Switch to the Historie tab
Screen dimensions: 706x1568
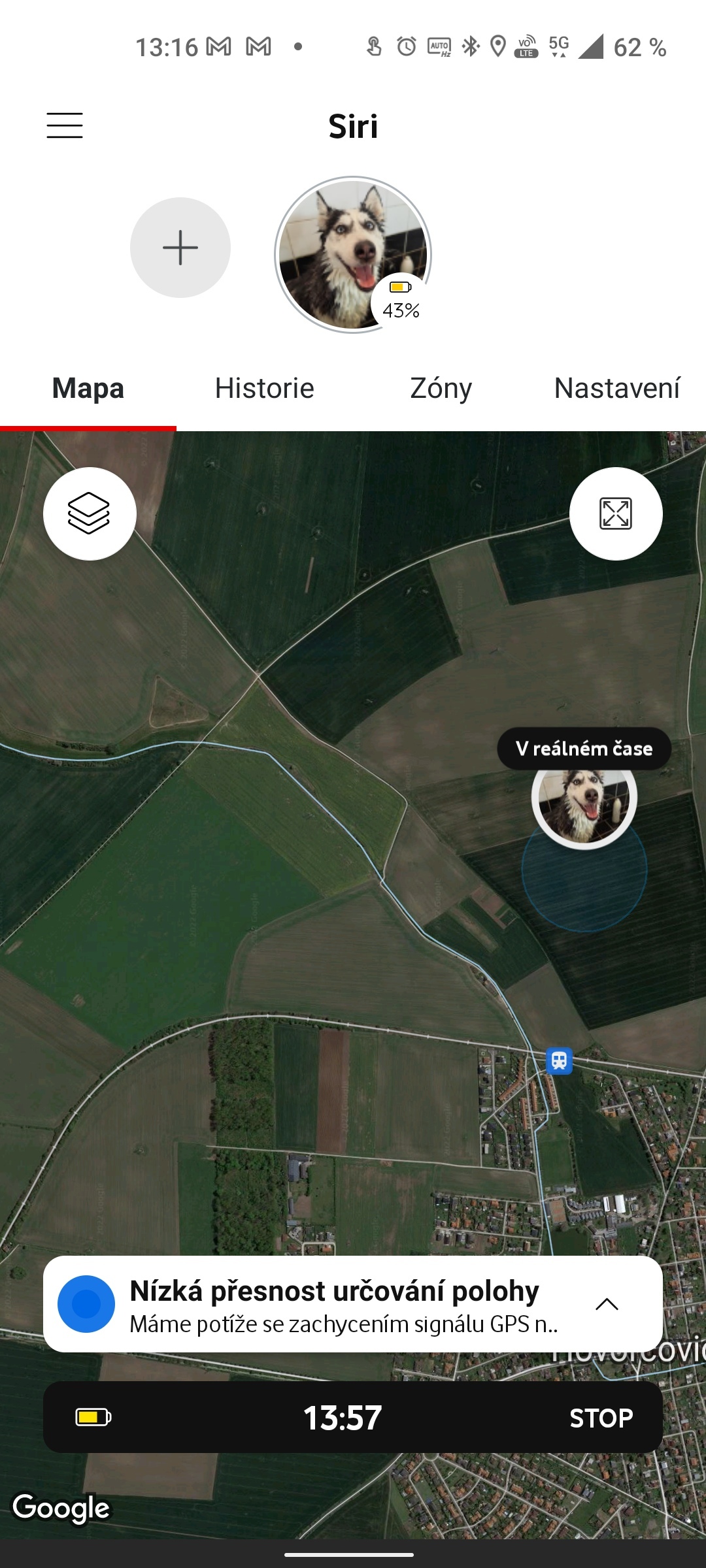264,387
